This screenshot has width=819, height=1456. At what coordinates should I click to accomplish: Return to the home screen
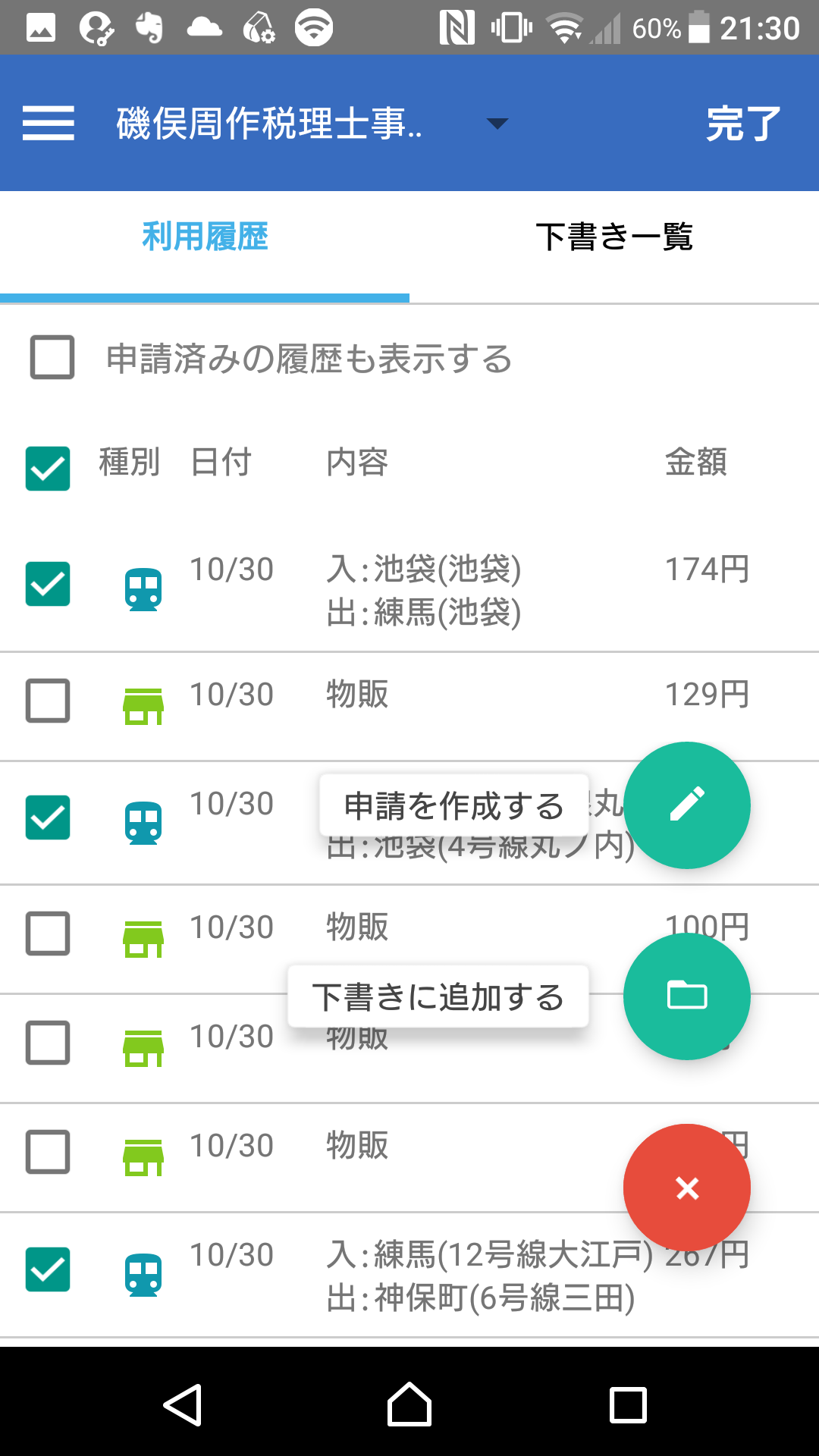tap(409, 1405)
